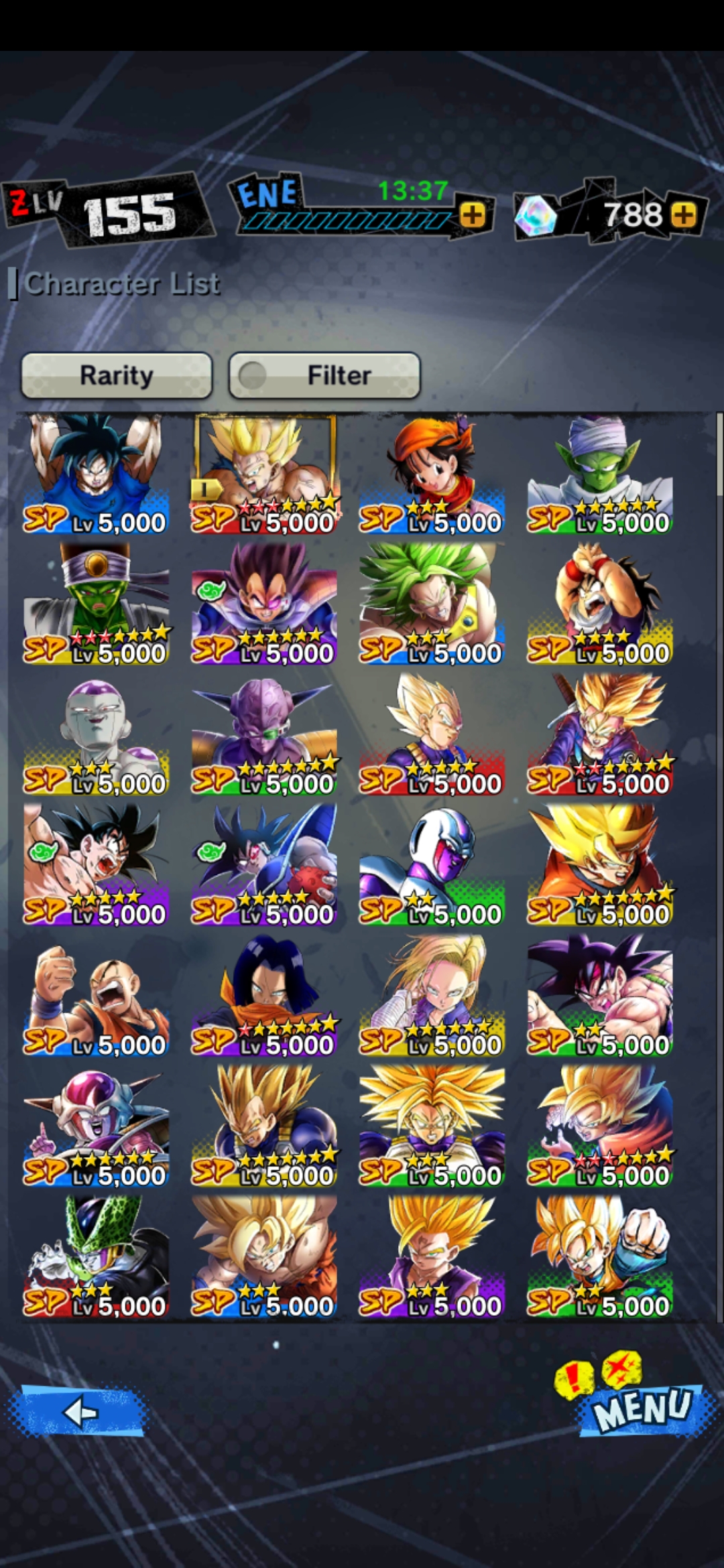Tap the Rarity sort button
The height and width of the screenshot is (1568, 724).
[x=117, y=375]
